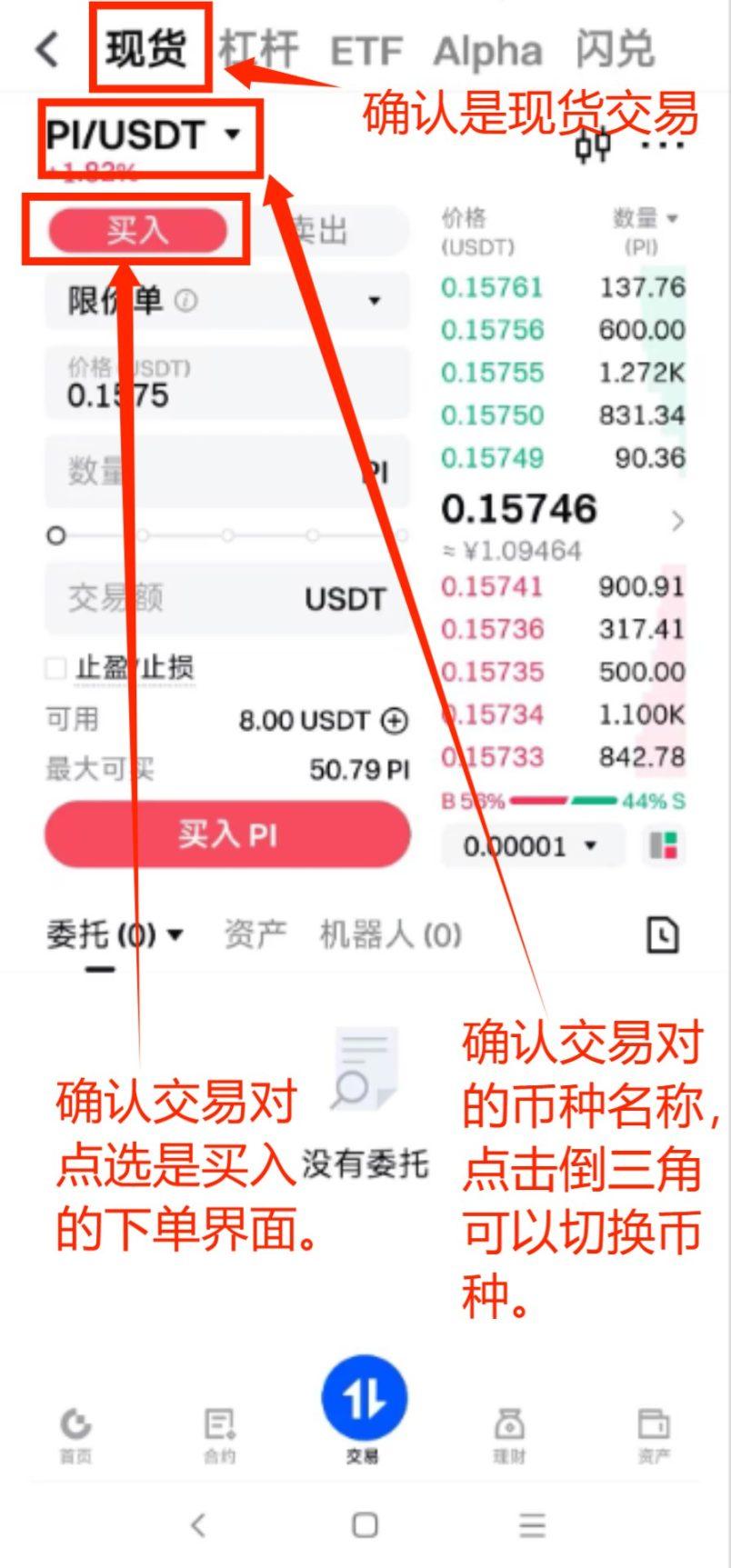Switch to the 杠杆 tab
731x1568 pixels.
coord(260,50)
